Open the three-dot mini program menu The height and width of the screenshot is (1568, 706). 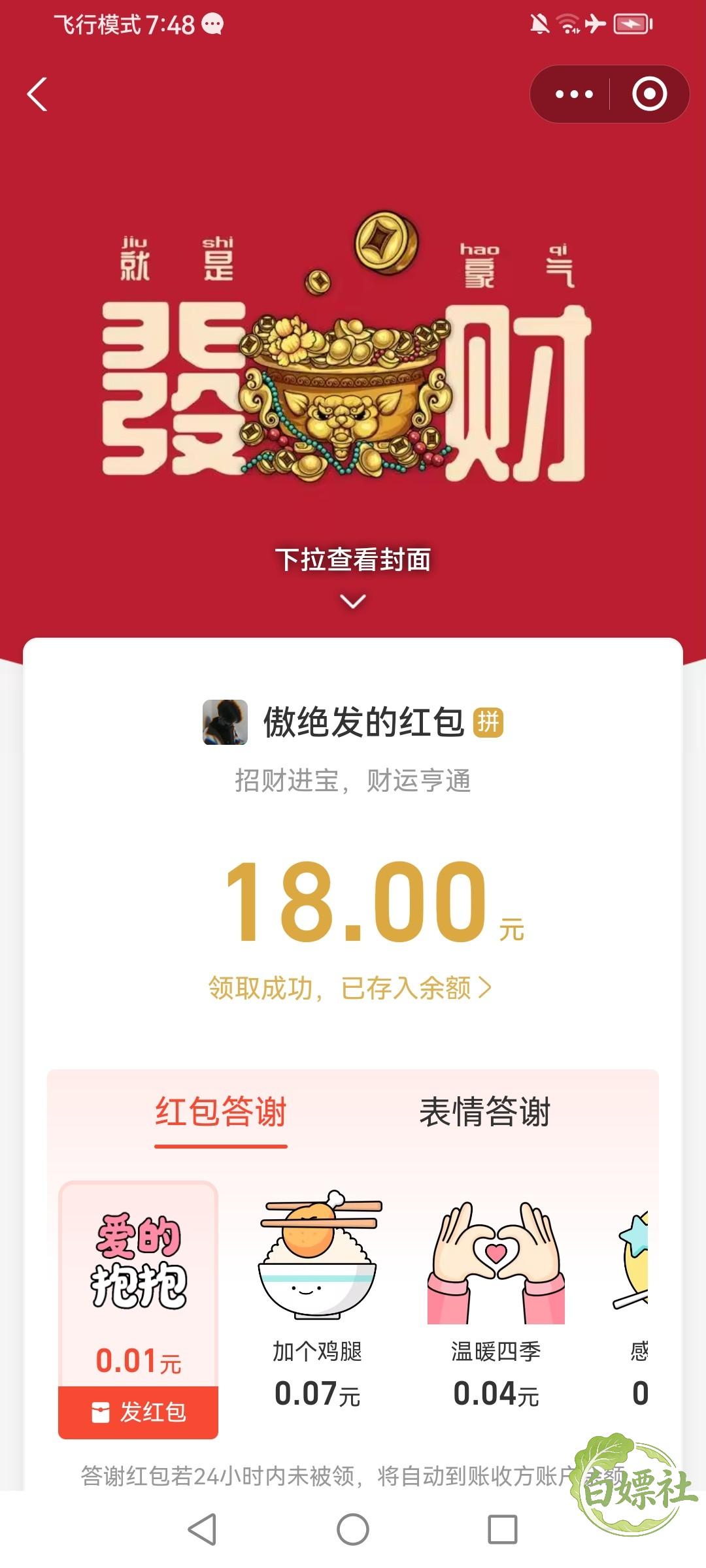[573, 94]
